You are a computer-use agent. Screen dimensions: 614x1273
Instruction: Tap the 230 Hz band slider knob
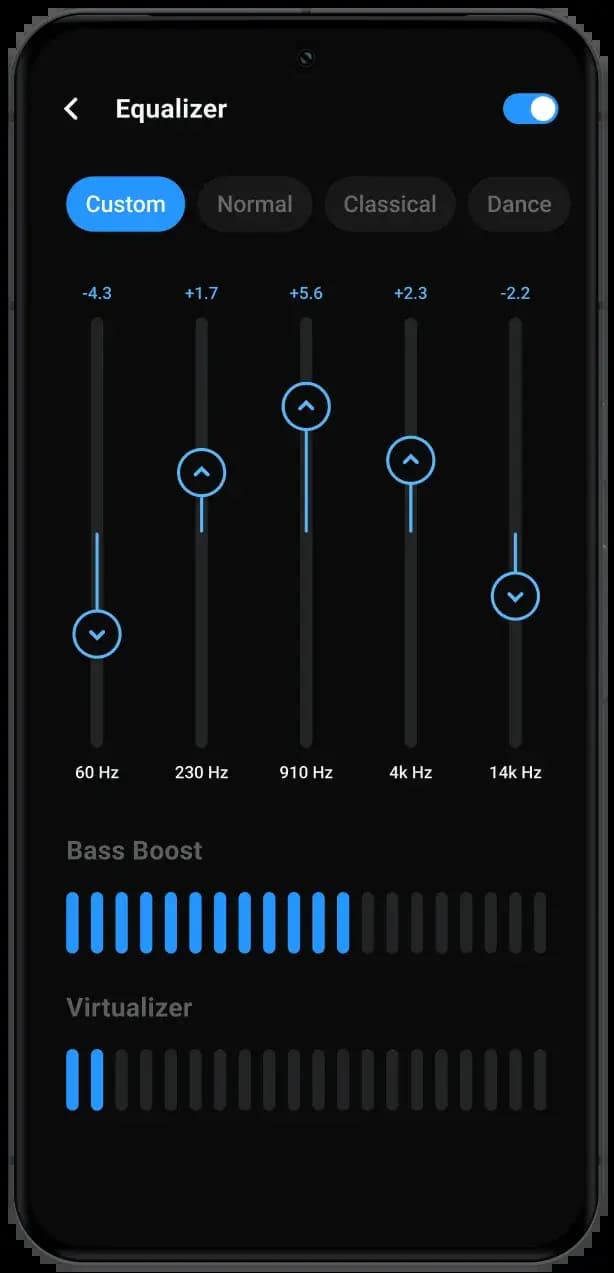click(201, 473)
